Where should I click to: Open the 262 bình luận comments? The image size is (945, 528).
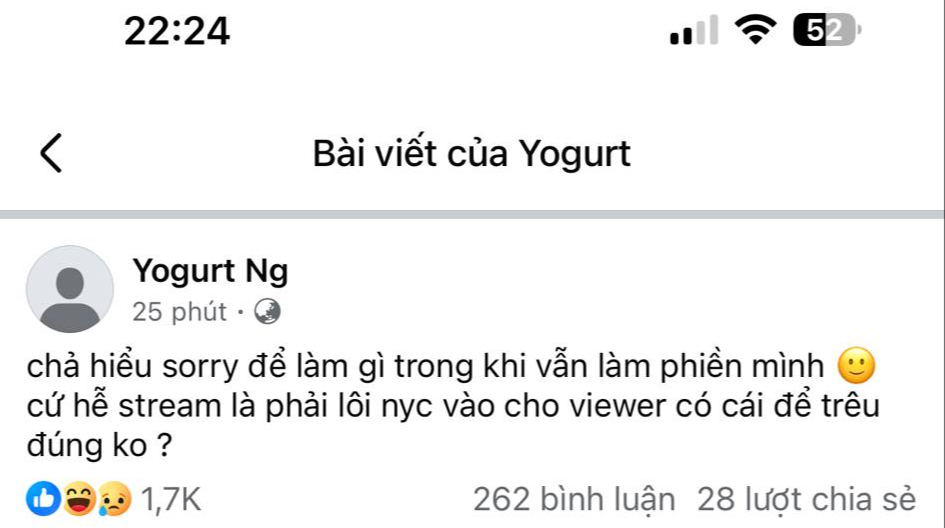tap(573, 499)
